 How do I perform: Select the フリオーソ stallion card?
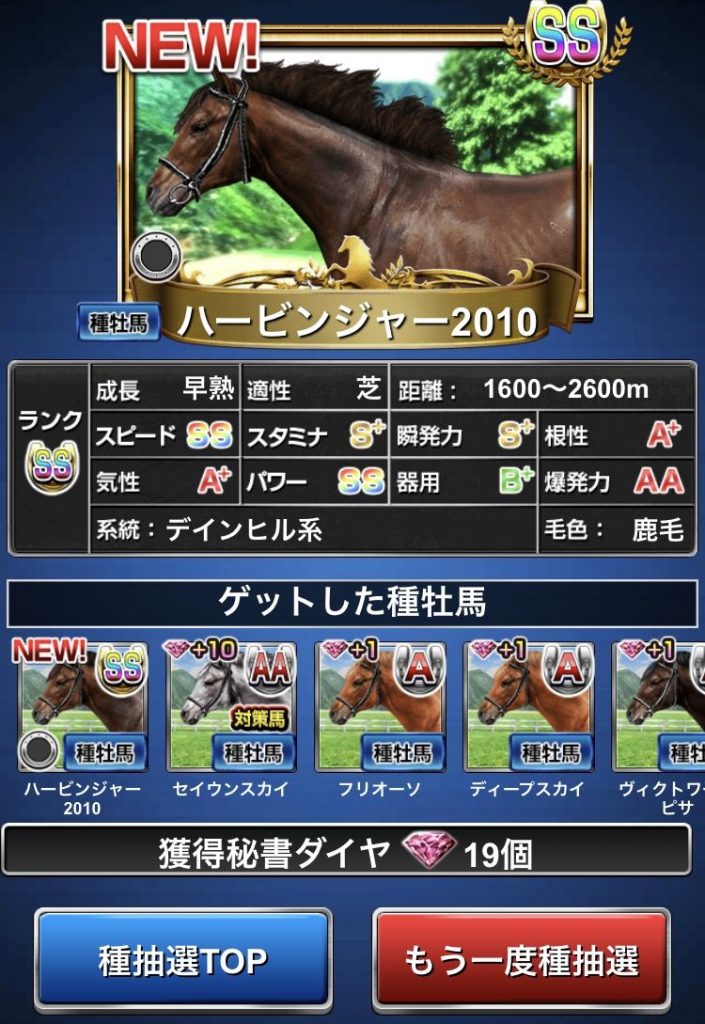[381, 708]
